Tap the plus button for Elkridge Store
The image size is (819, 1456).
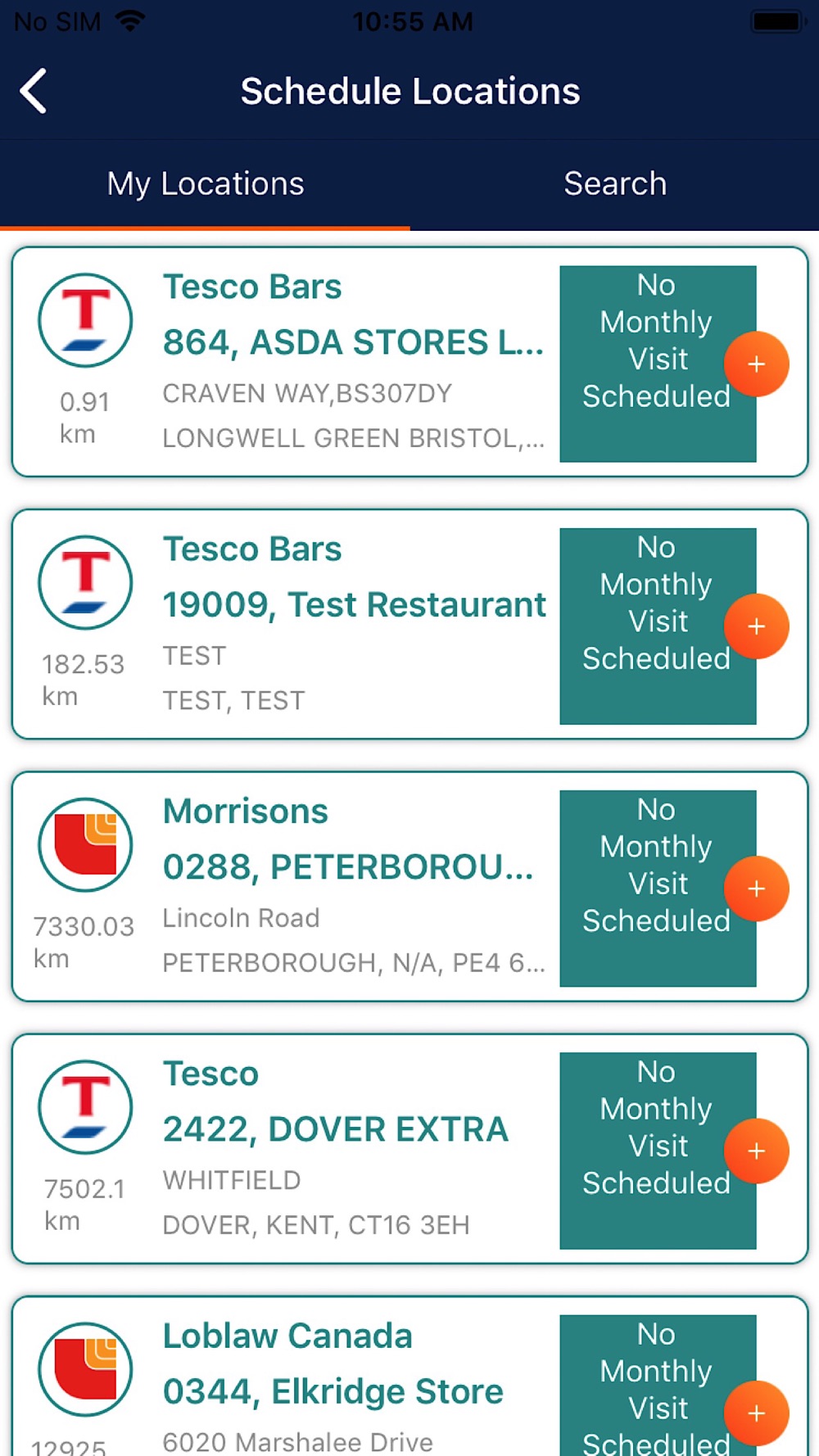pyautogui.click(x=756, y=1413)
